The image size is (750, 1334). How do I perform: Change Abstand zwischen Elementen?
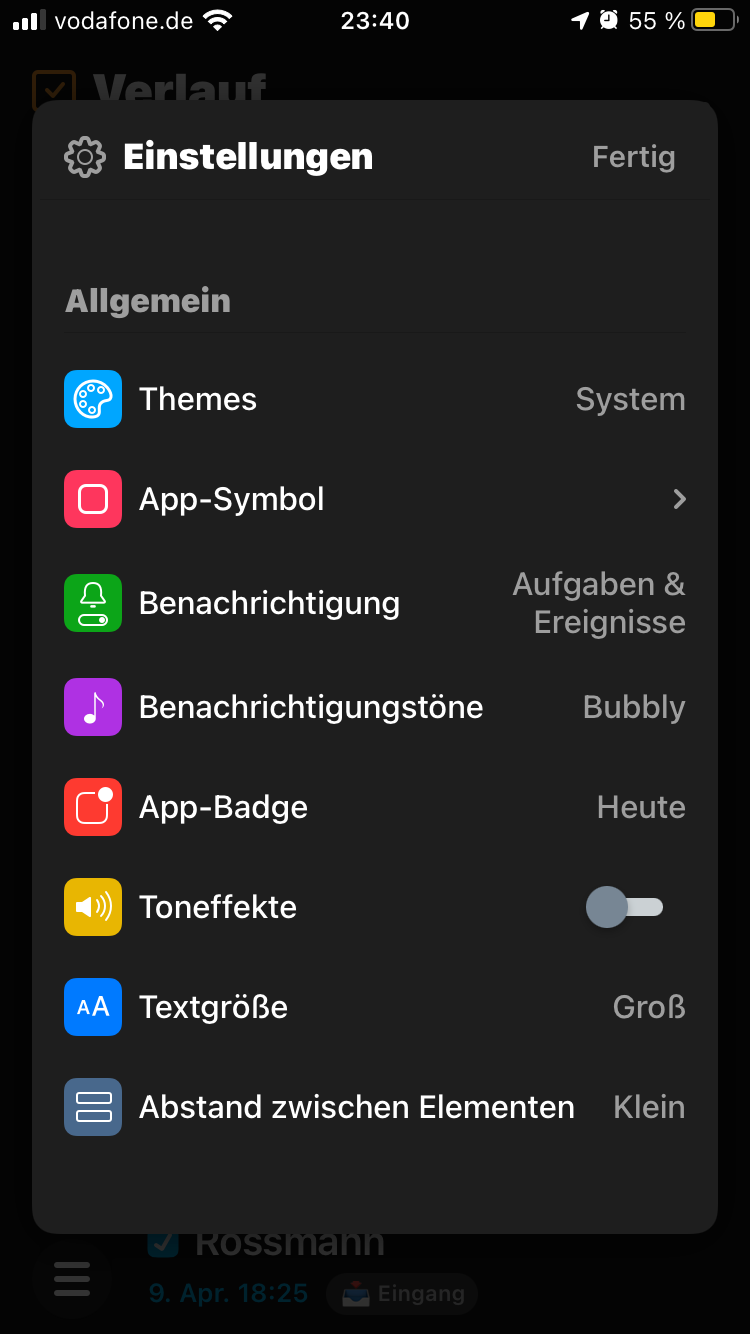374,1107
